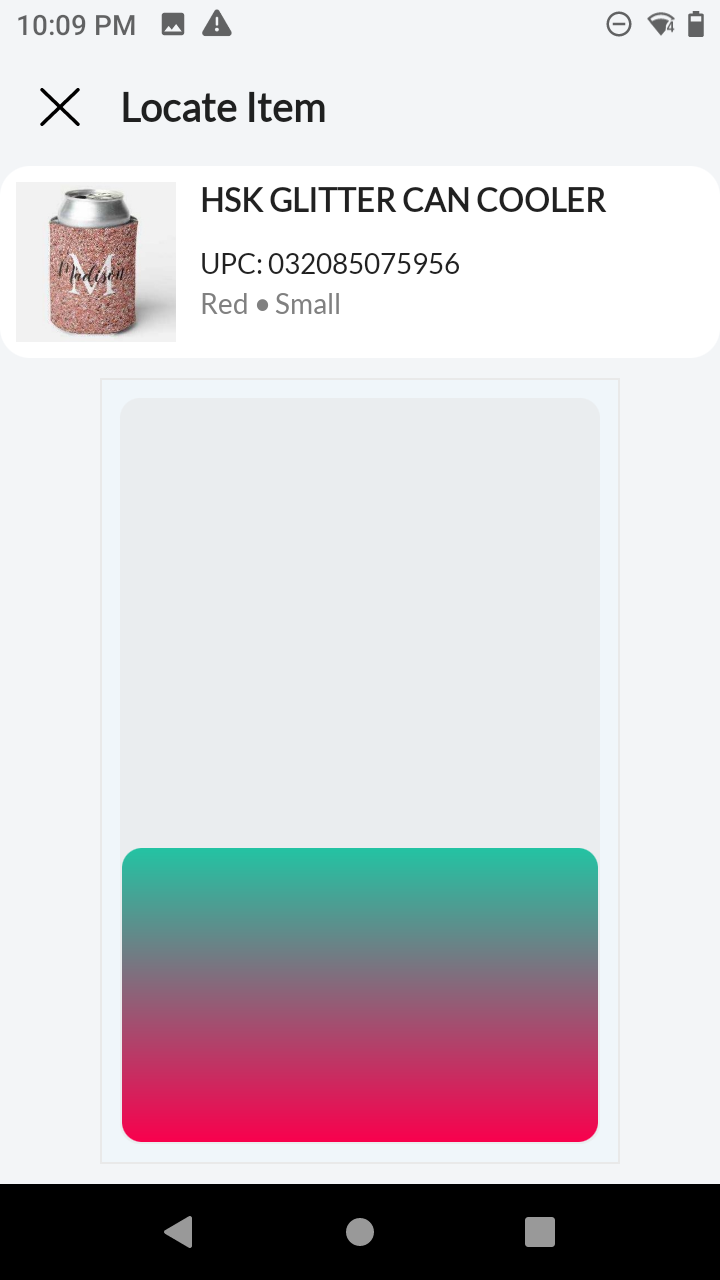Open the HSK Glitter Can Cooler item card
720x1280 pixels.
360,262
